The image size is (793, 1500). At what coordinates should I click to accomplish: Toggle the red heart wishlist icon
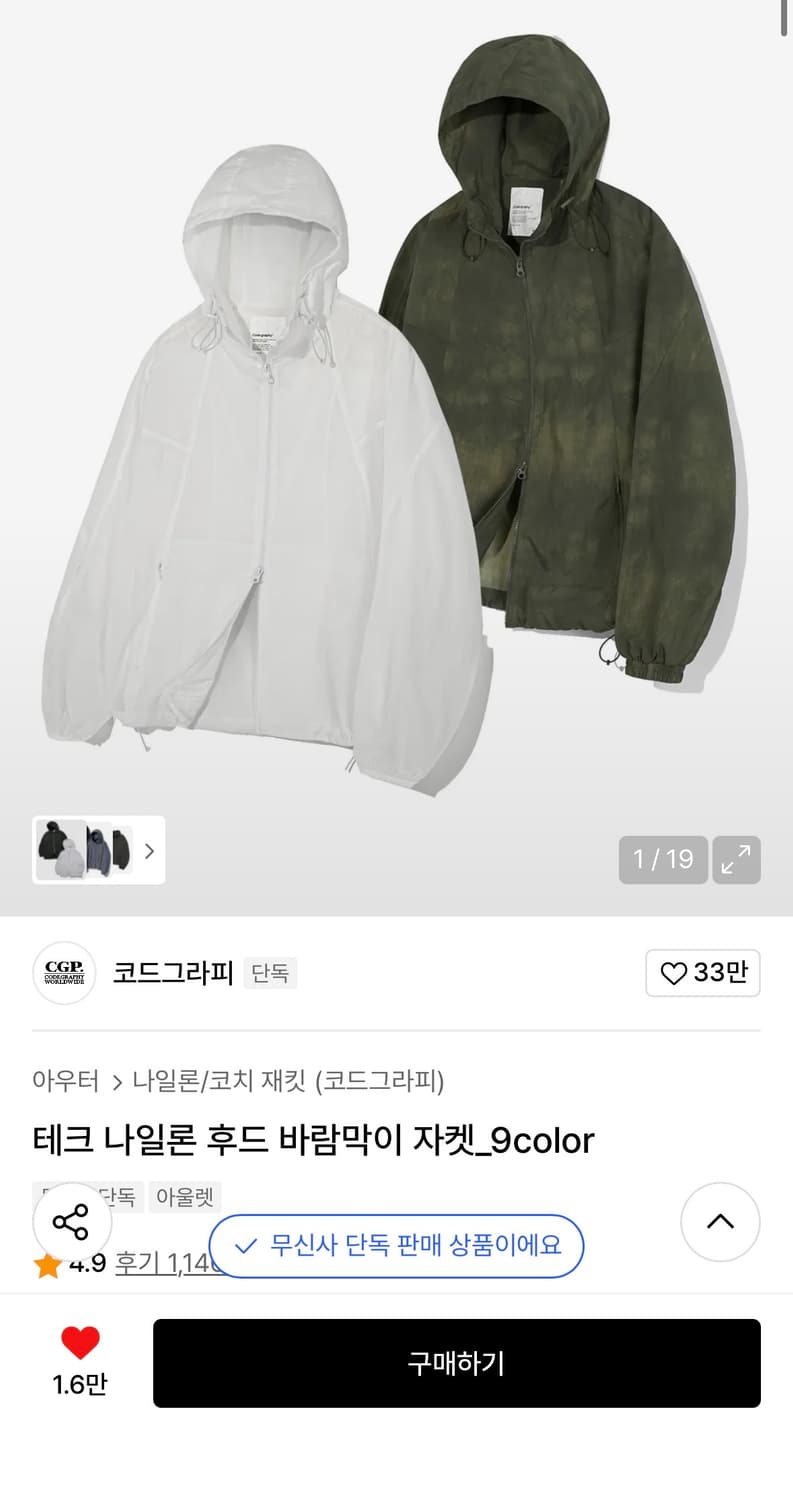tap(80, 1343)
